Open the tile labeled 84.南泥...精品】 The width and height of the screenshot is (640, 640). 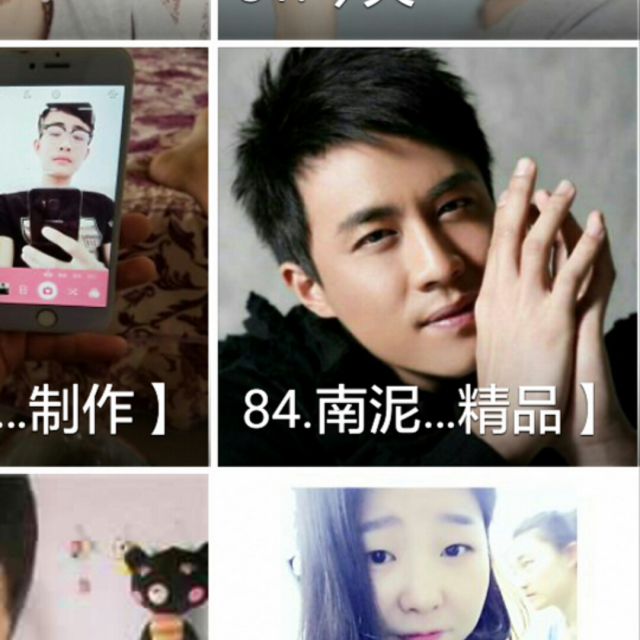(x=427, y=257)
